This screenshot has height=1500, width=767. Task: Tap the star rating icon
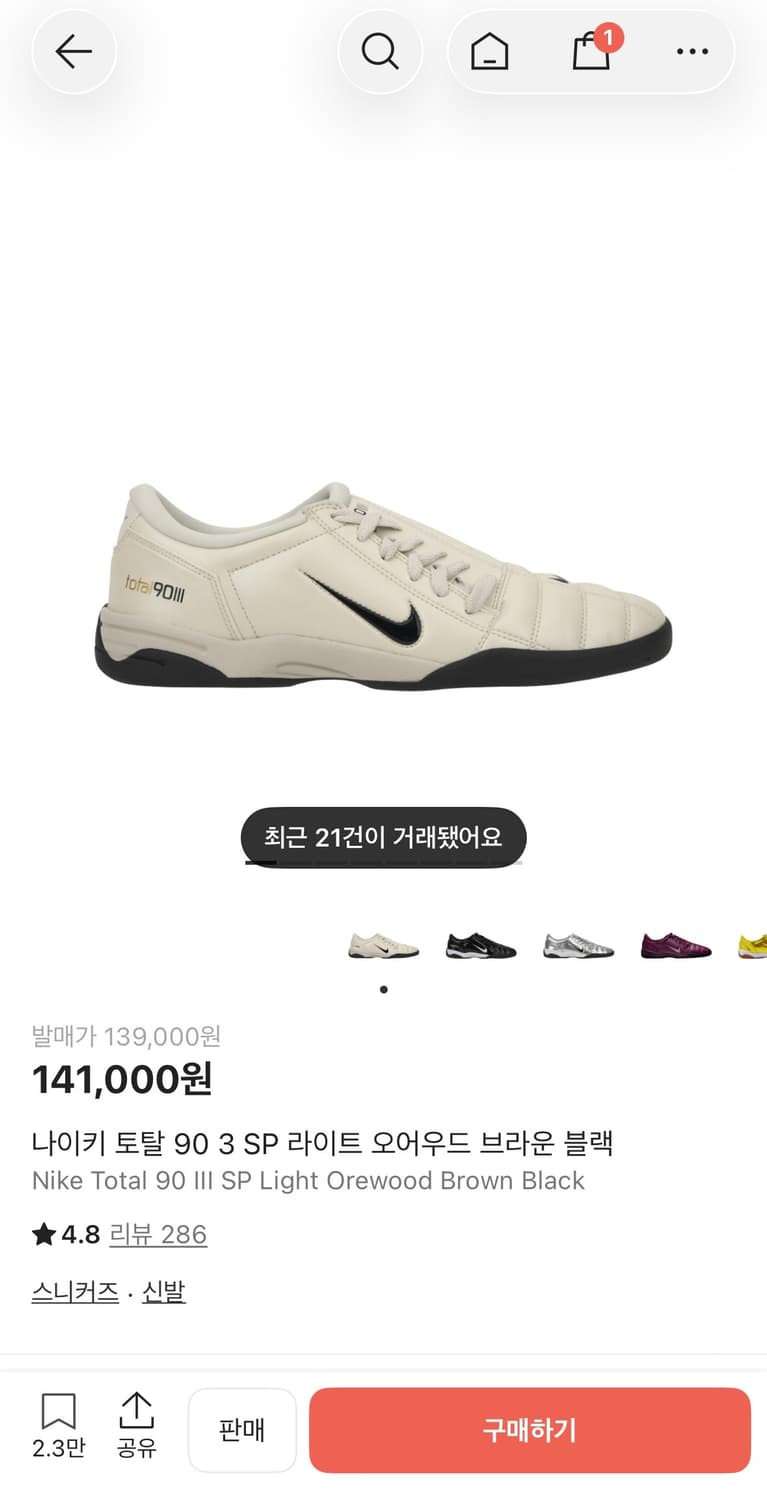point(42,1235)
